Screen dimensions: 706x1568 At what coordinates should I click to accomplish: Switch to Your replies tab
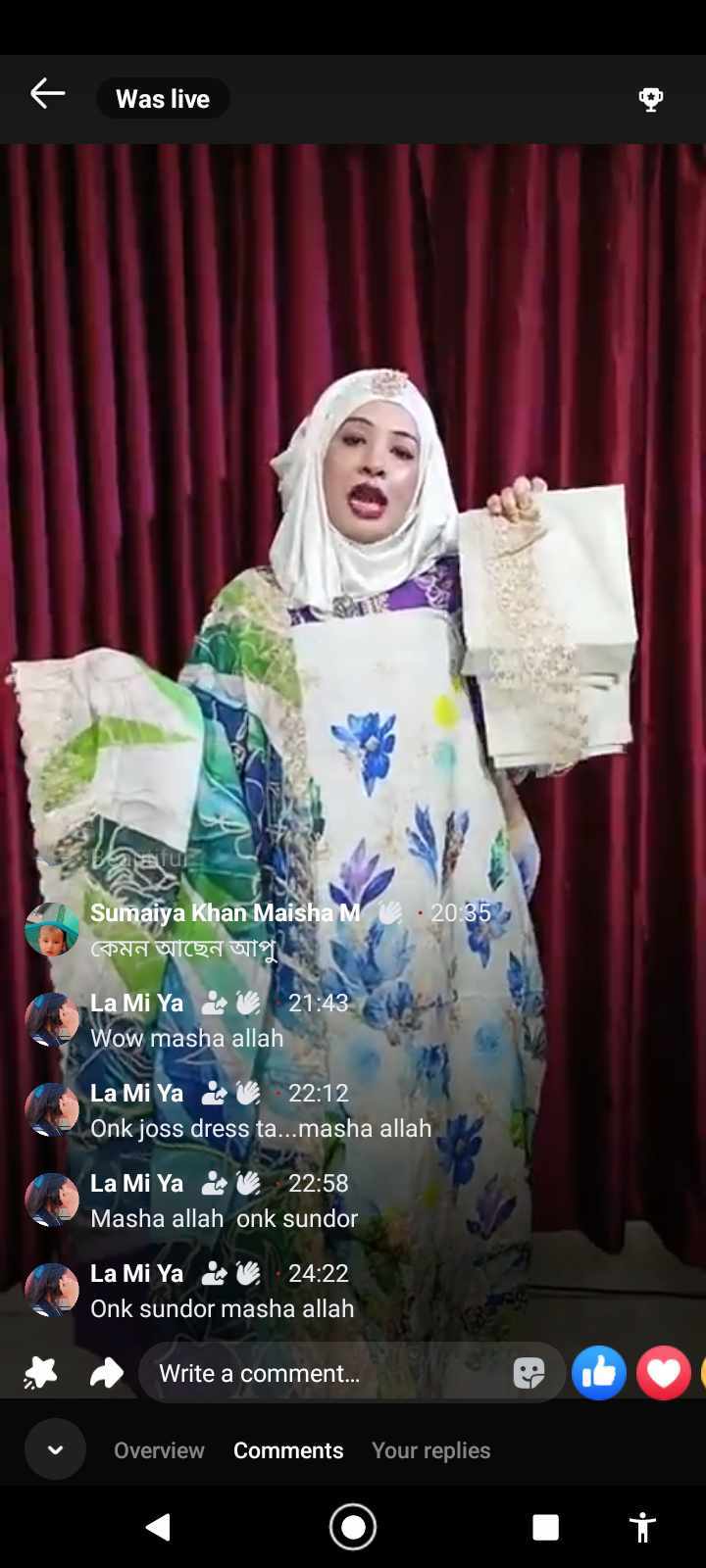[x=430, y=1450]
